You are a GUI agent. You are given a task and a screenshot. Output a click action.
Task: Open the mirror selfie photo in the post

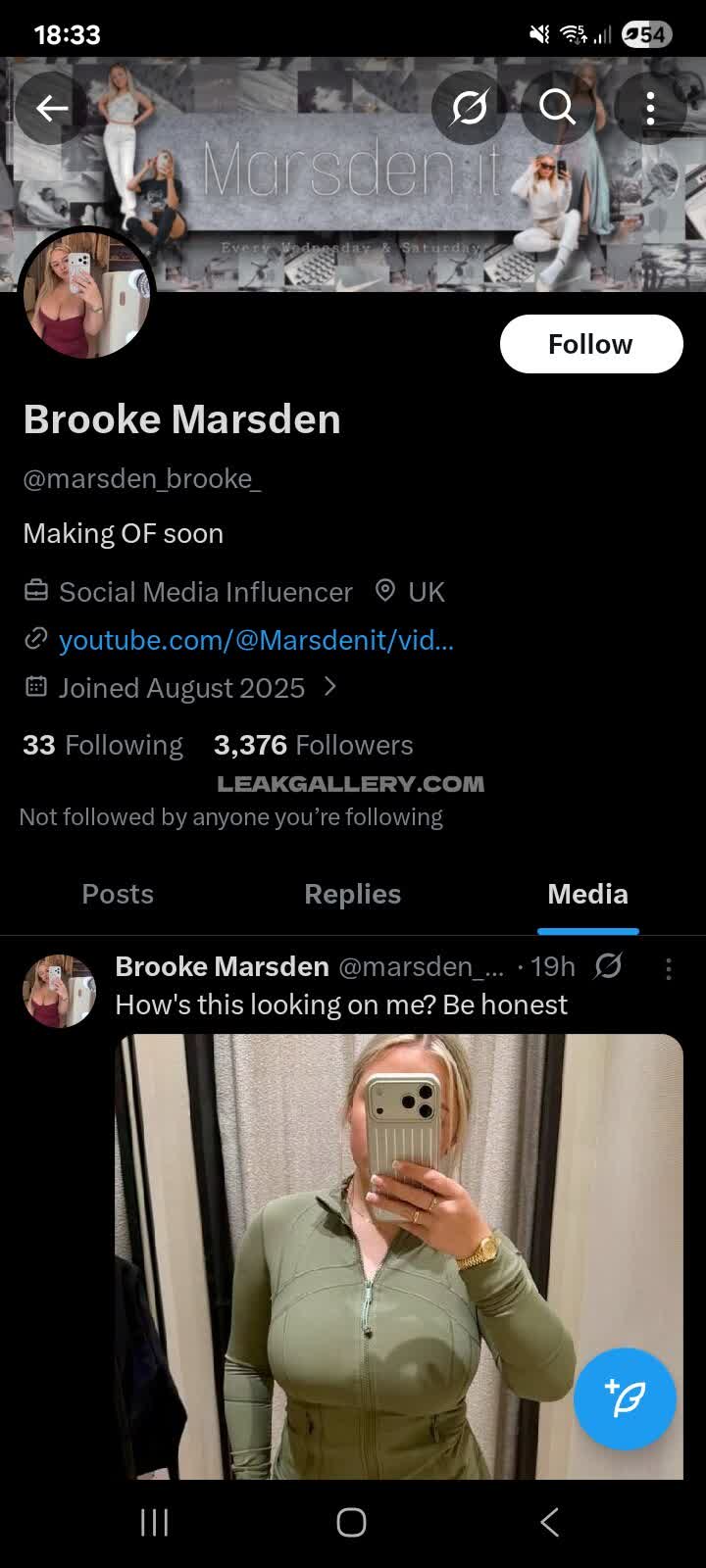pyautogui.click(x=398, y=1254)
